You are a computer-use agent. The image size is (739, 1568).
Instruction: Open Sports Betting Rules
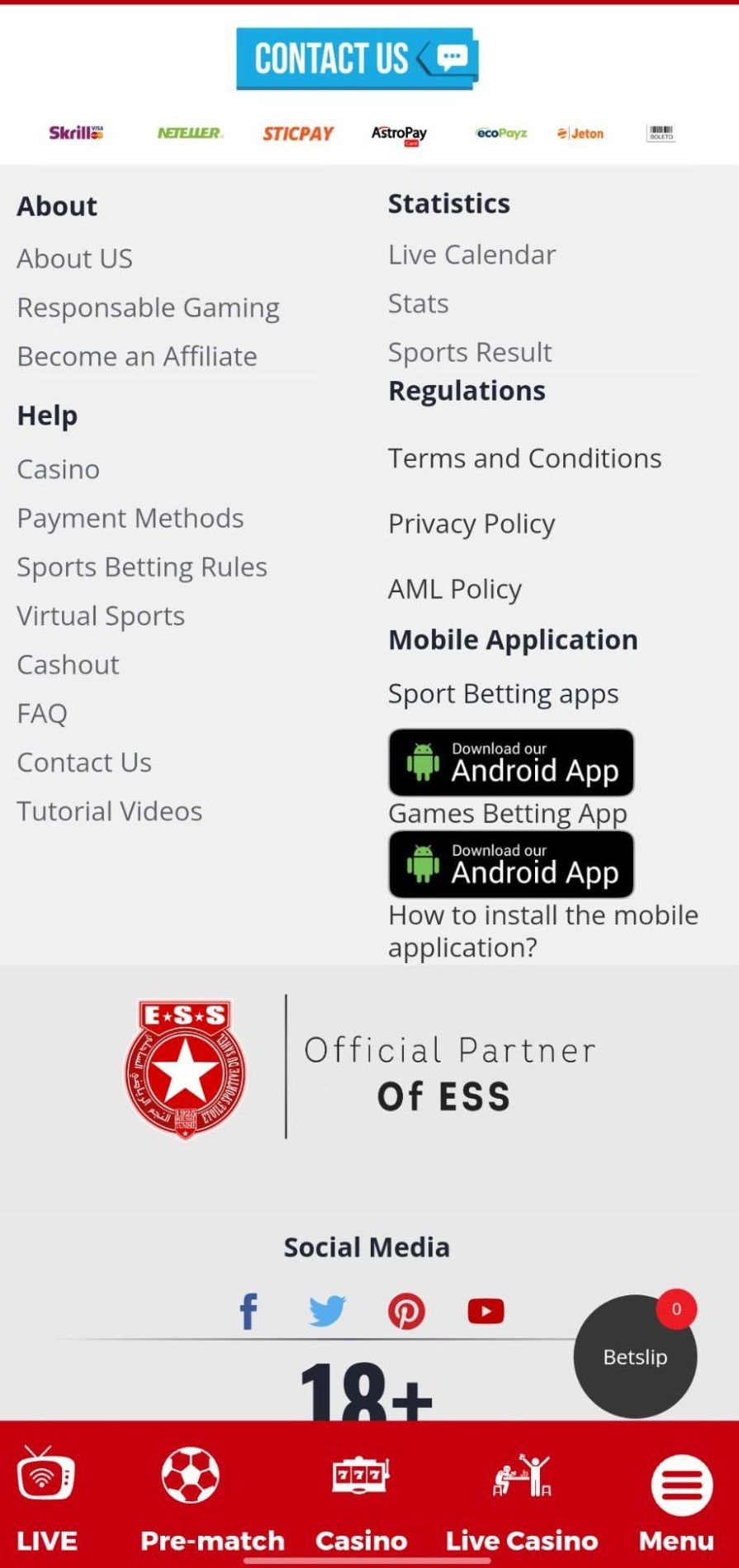[x=142, y=567]
